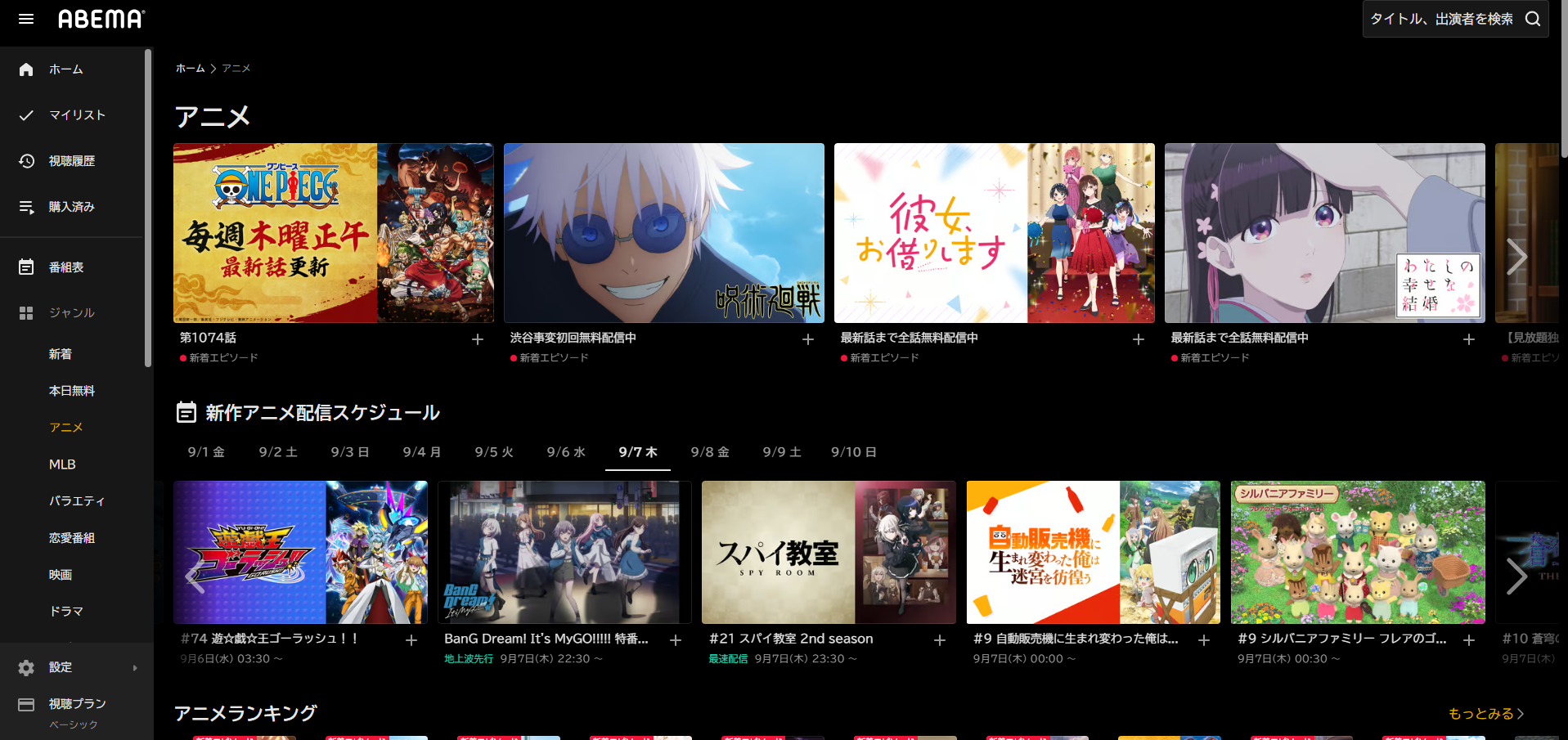Image resolution: width=1568 pixels, height=740 pixels.
Task: Open the hamburger menu button
Action: click(26, 19)
